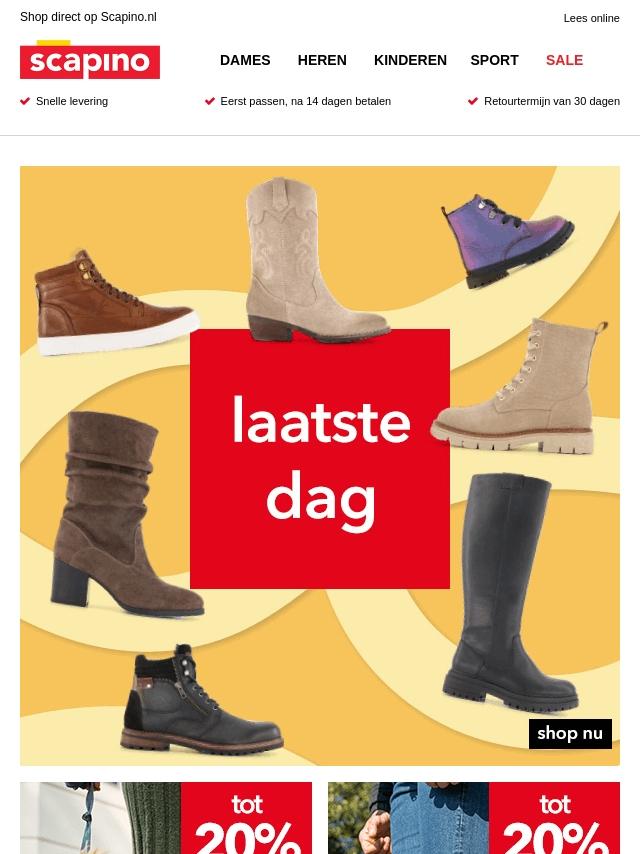Screen dimensions: 640x854
Task: Go to the HEREN category
Action: coord(322,60)
